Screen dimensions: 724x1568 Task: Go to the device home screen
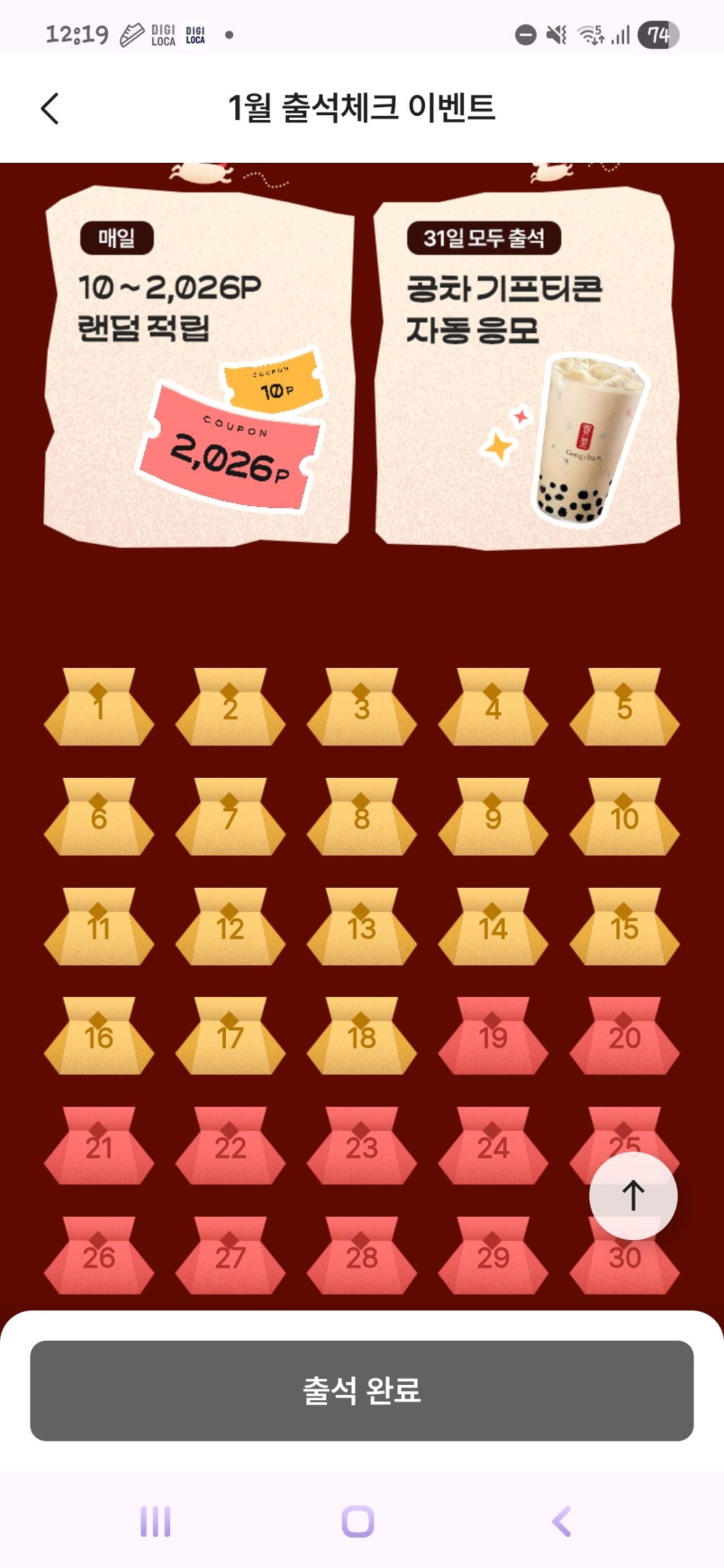pos(358,1521)
